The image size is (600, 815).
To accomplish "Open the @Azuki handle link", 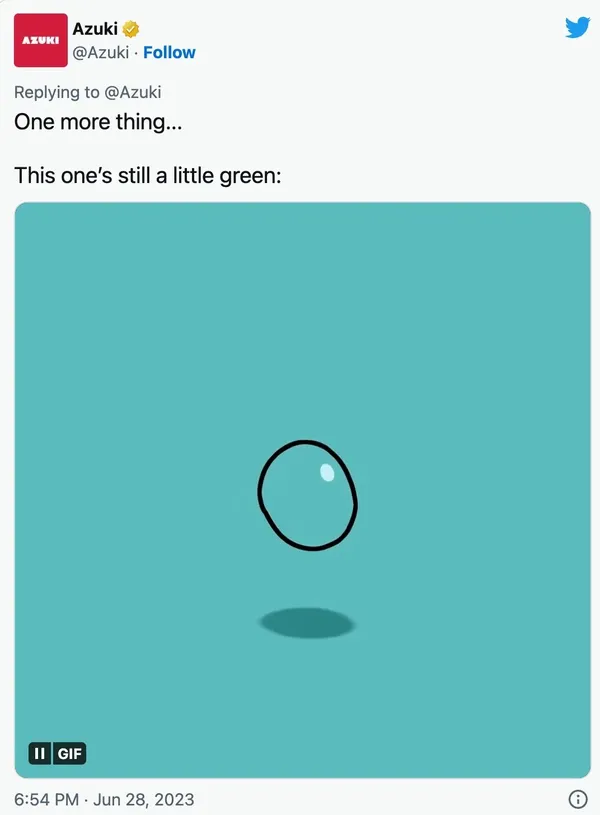I will pyautogui.click(x=103, y=52).
